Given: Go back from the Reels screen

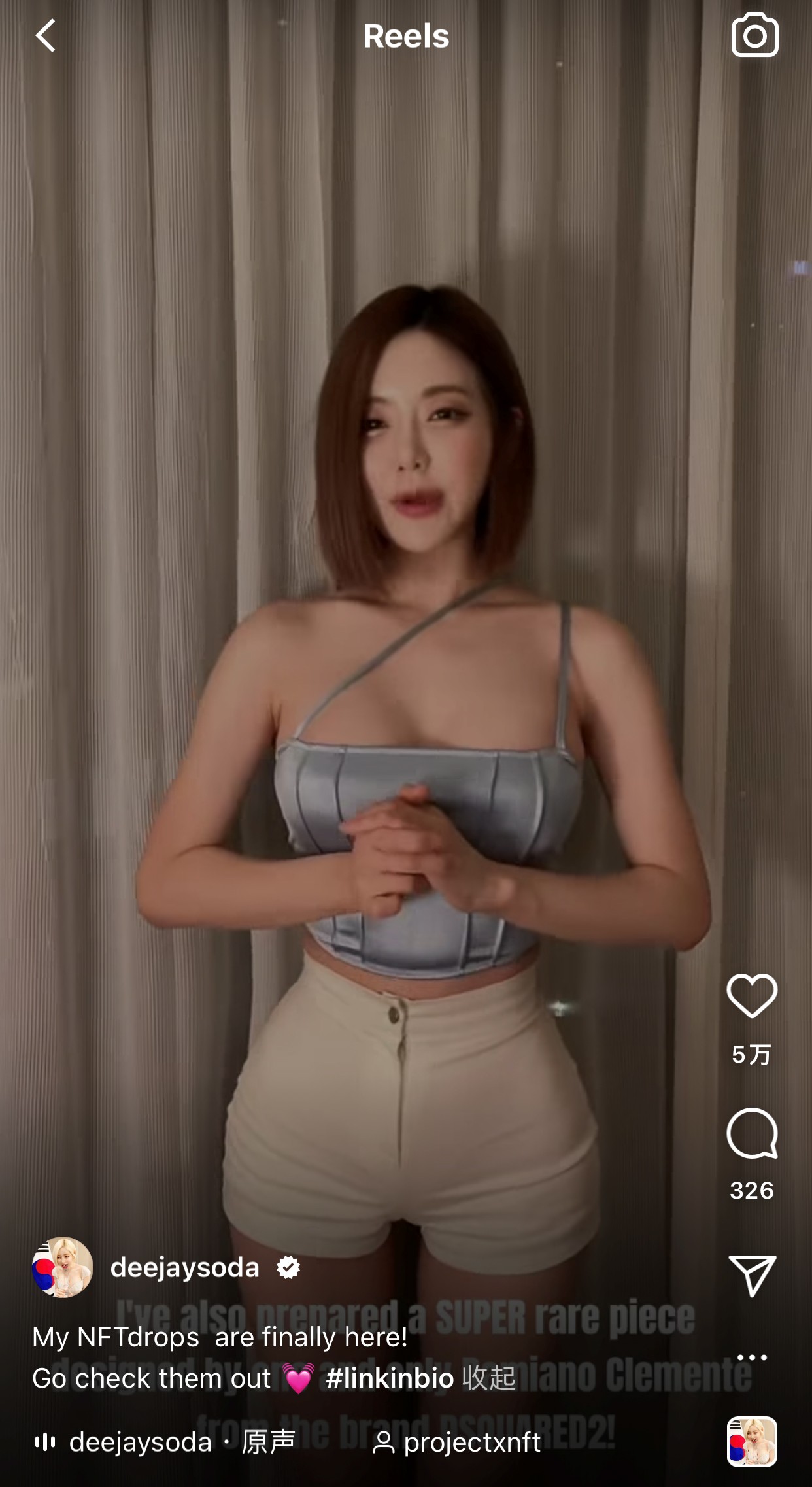Looking at the screenshot, I should pos(46,35).
